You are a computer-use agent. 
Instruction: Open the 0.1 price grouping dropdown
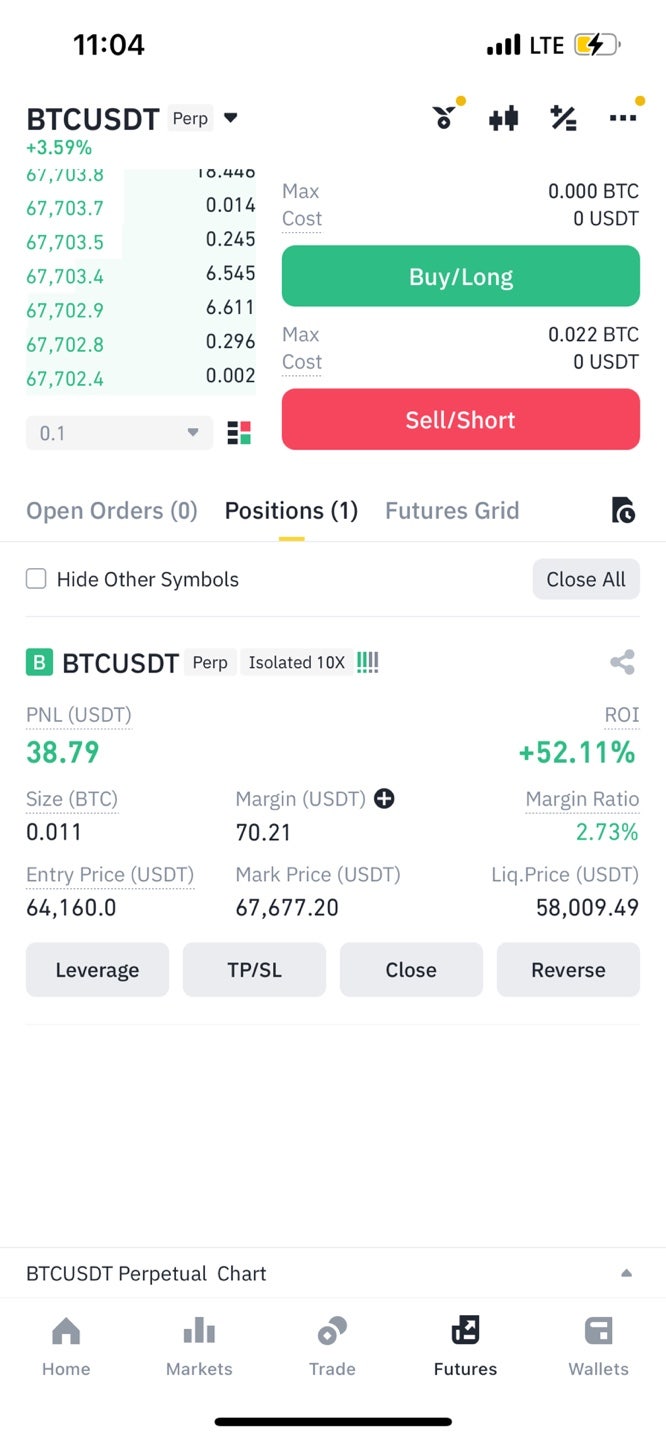119,433
